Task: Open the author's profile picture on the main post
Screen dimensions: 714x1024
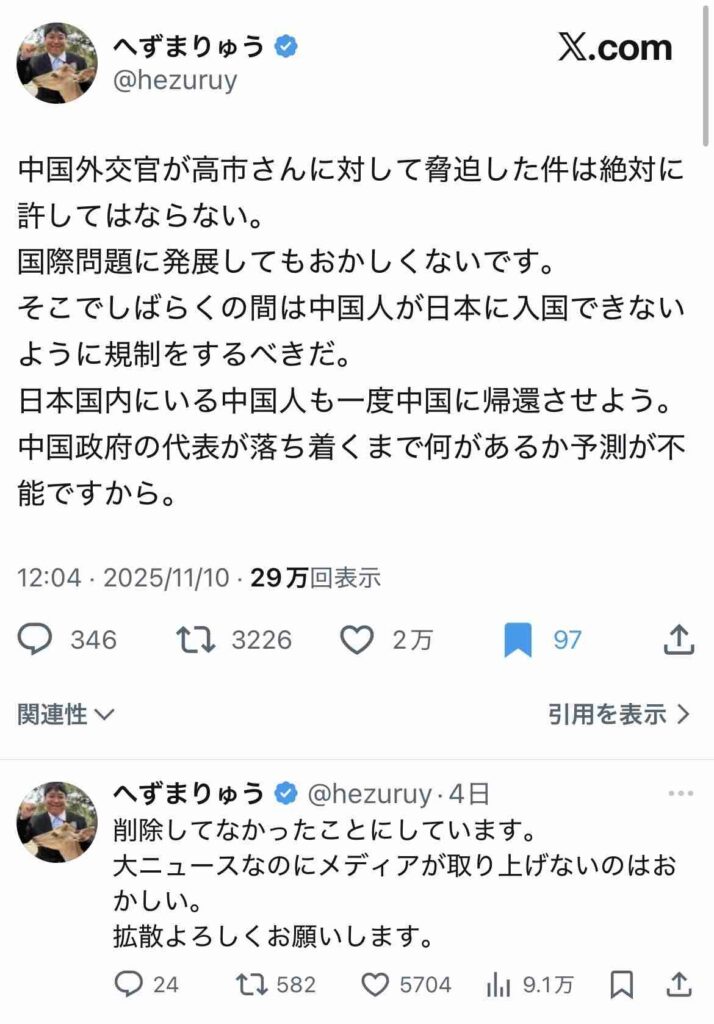Action: [57, 63]
